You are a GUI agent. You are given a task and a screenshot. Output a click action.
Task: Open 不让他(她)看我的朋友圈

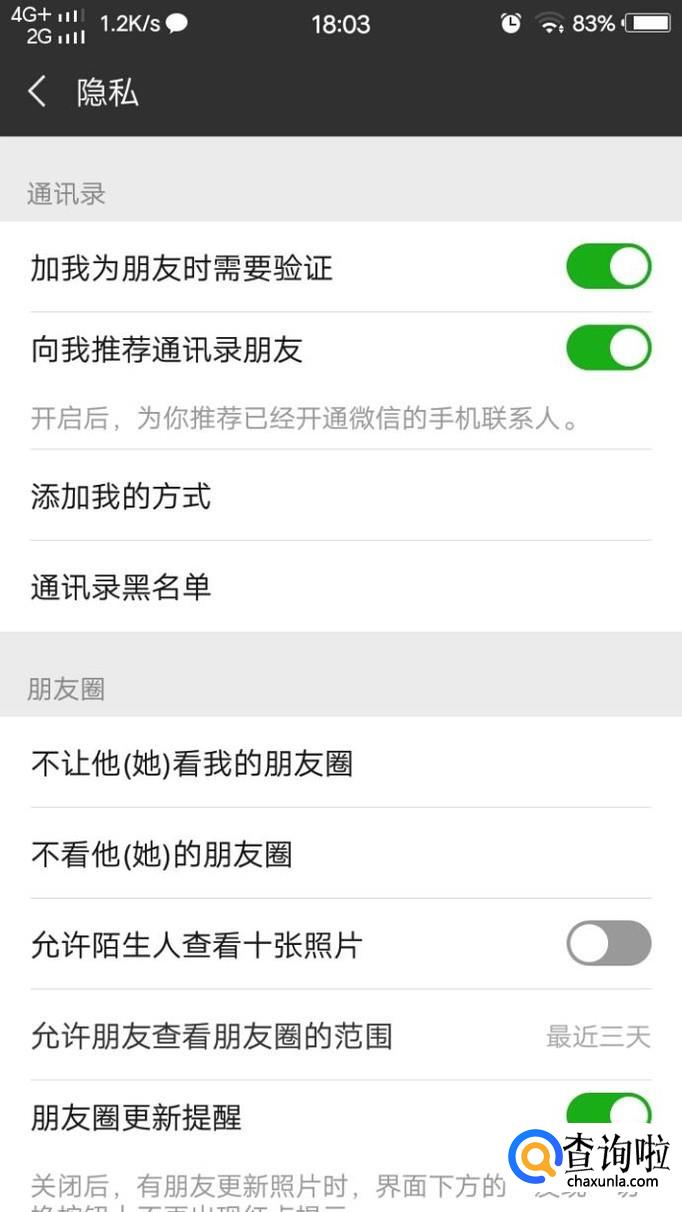[x=341, y=763]
